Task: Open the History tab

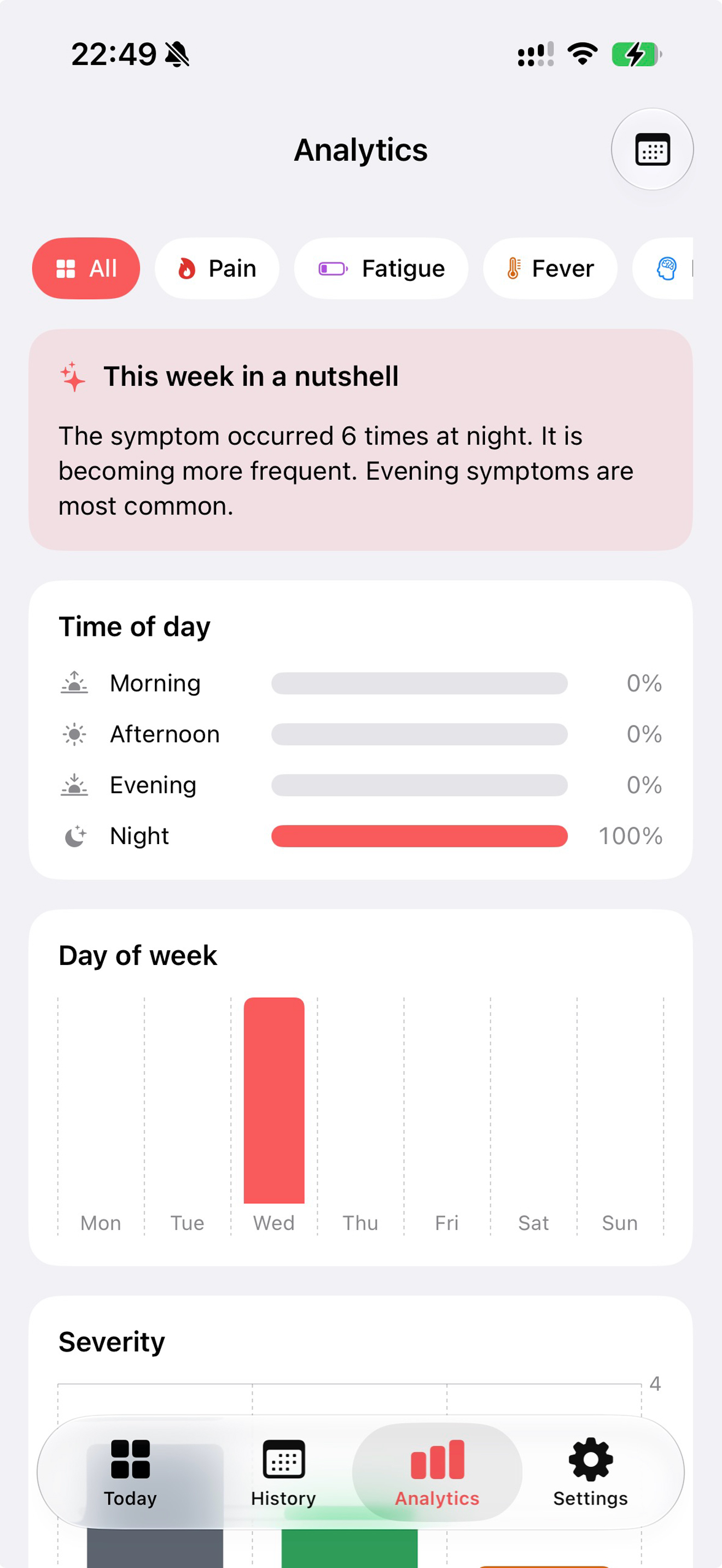Action: pos(284,1472)
